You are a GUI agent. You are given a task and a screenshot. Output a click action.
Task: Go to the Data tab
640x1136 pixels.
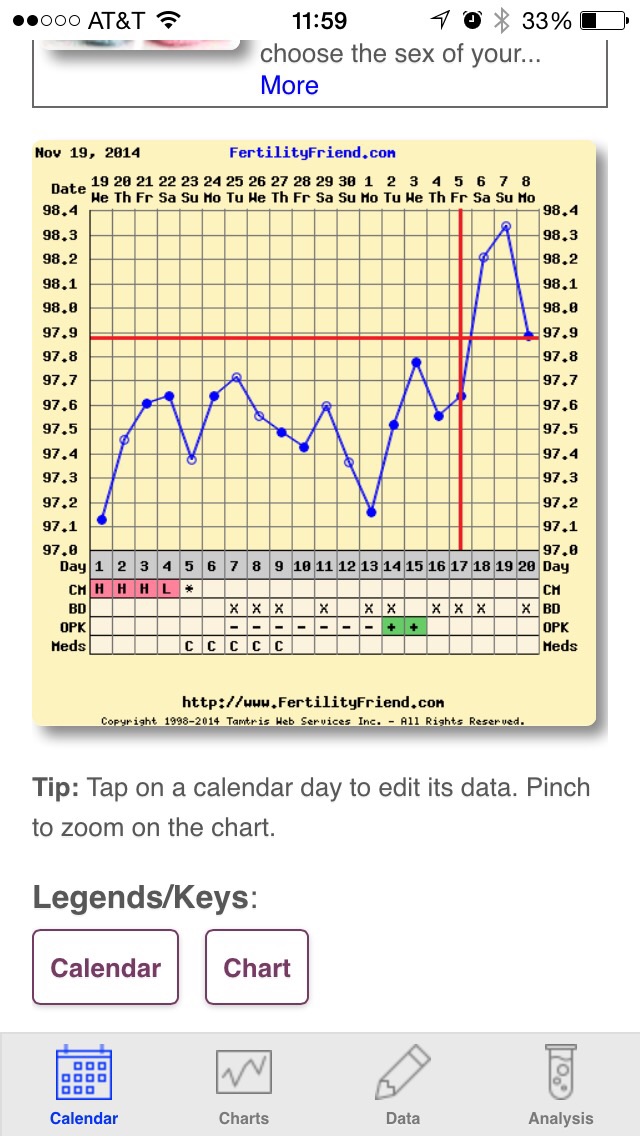(402, 1085)
